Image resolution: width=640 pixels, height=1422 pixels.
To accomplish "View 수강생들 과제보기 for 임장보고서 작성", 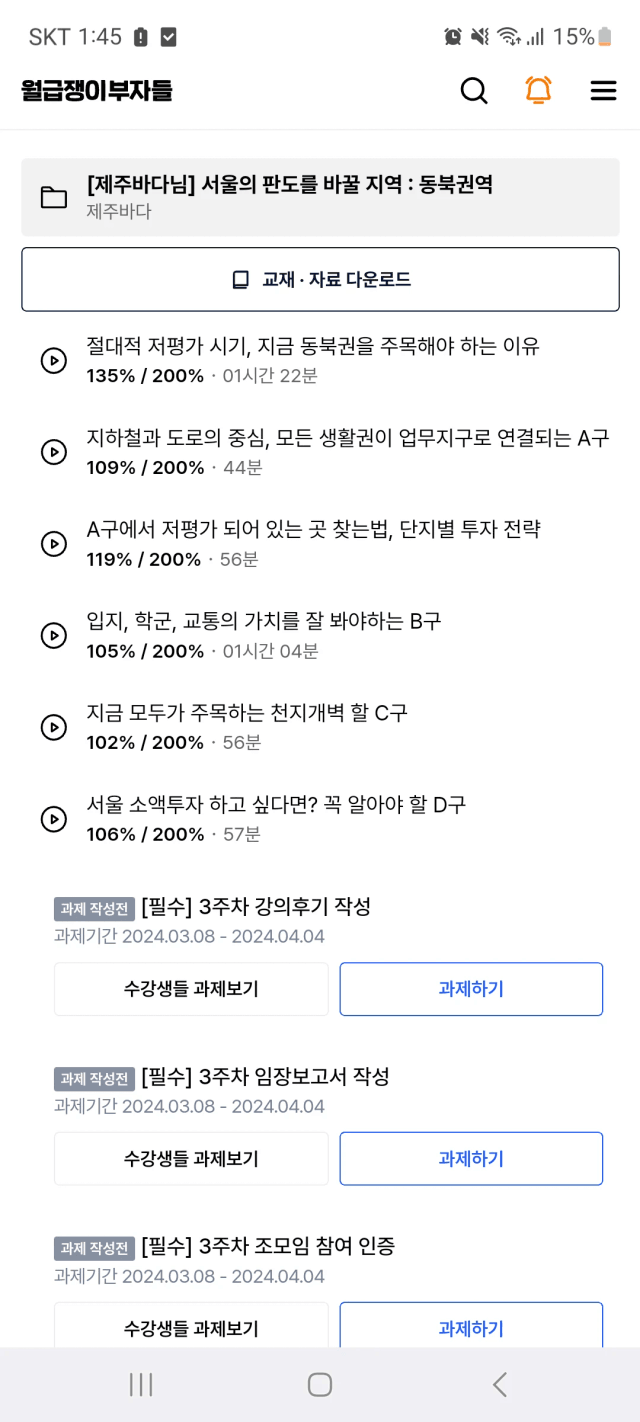I will [x=191, y=1158].
